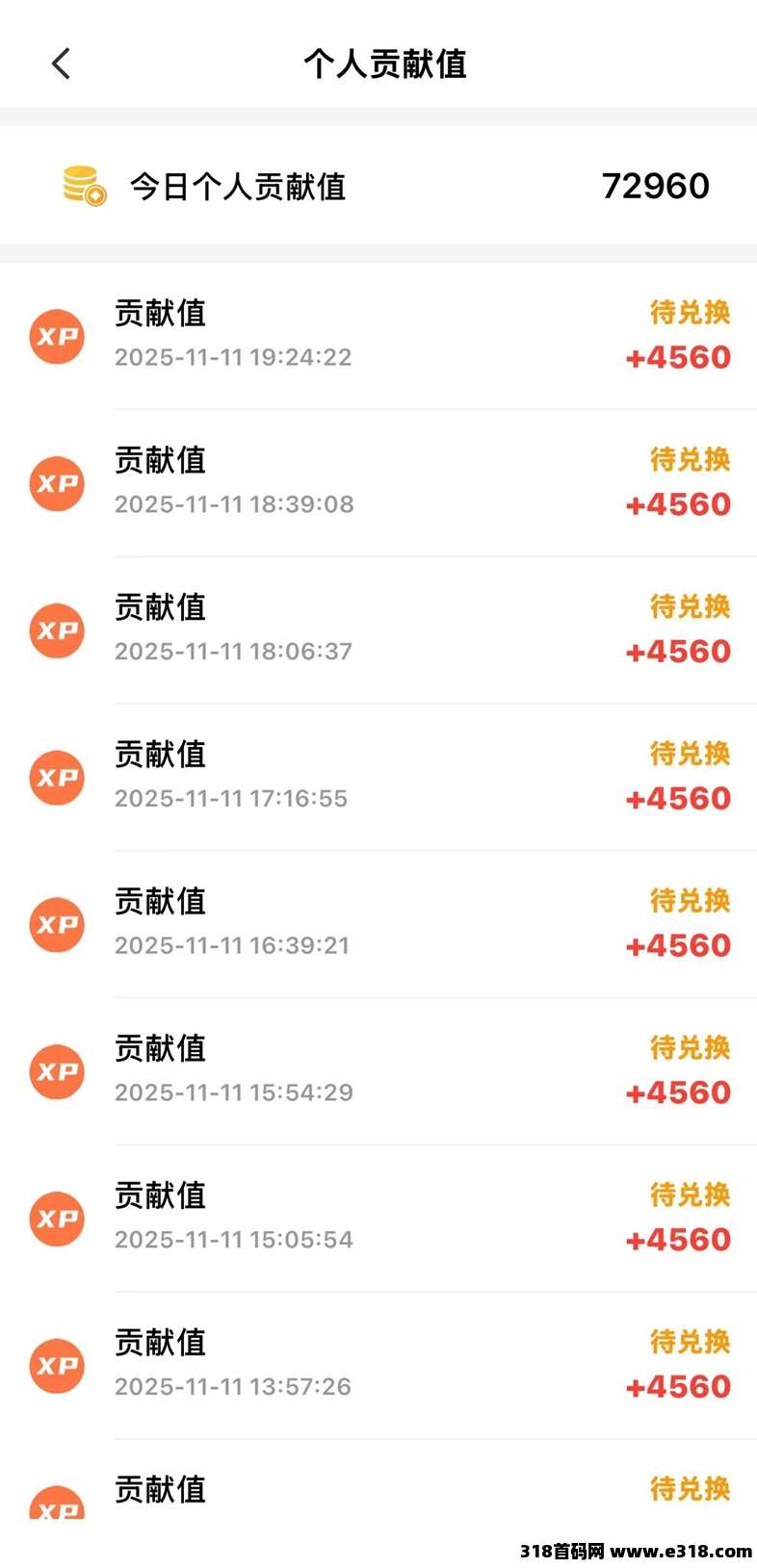Go back from the 个人贡献值 page

(x=61, y=64)
